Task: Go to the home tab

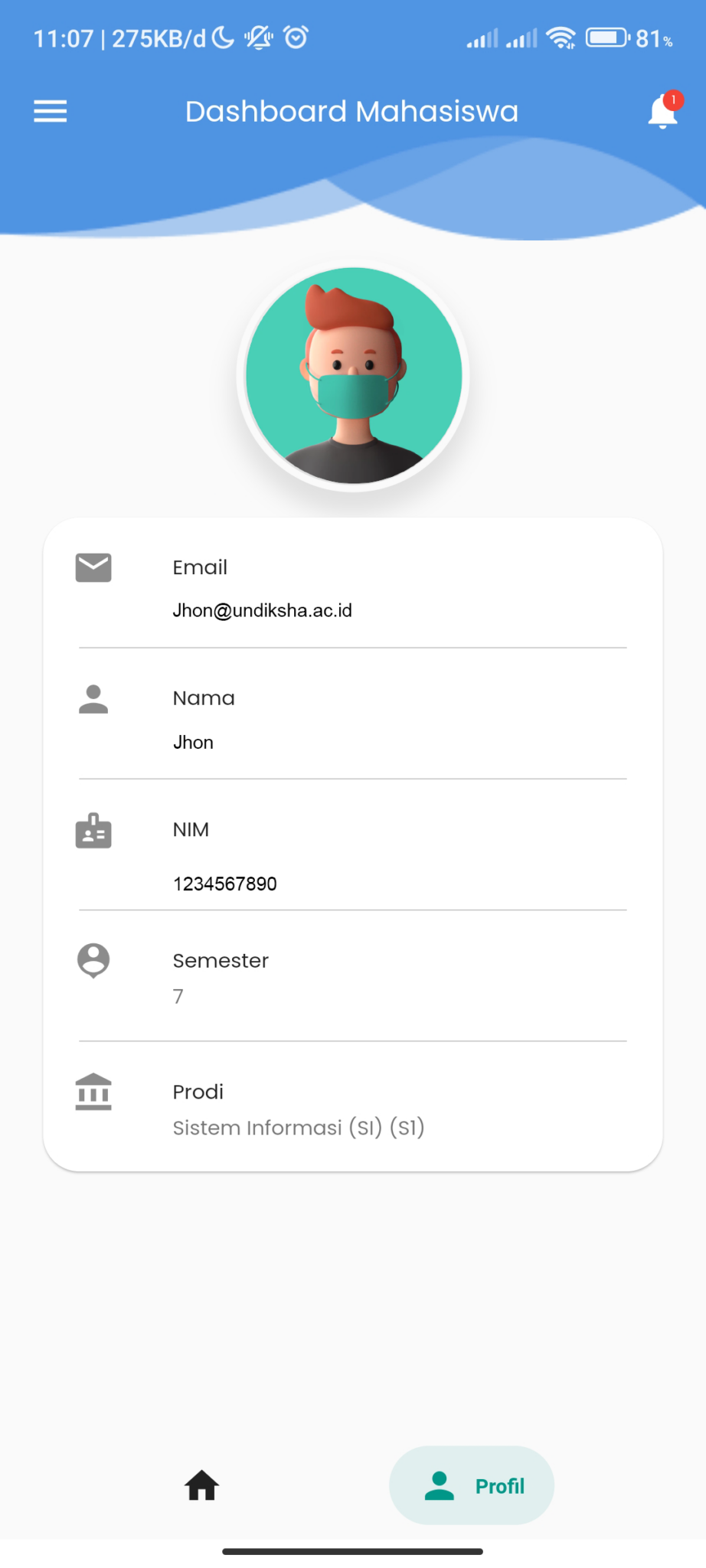Action: [202, 1485]
